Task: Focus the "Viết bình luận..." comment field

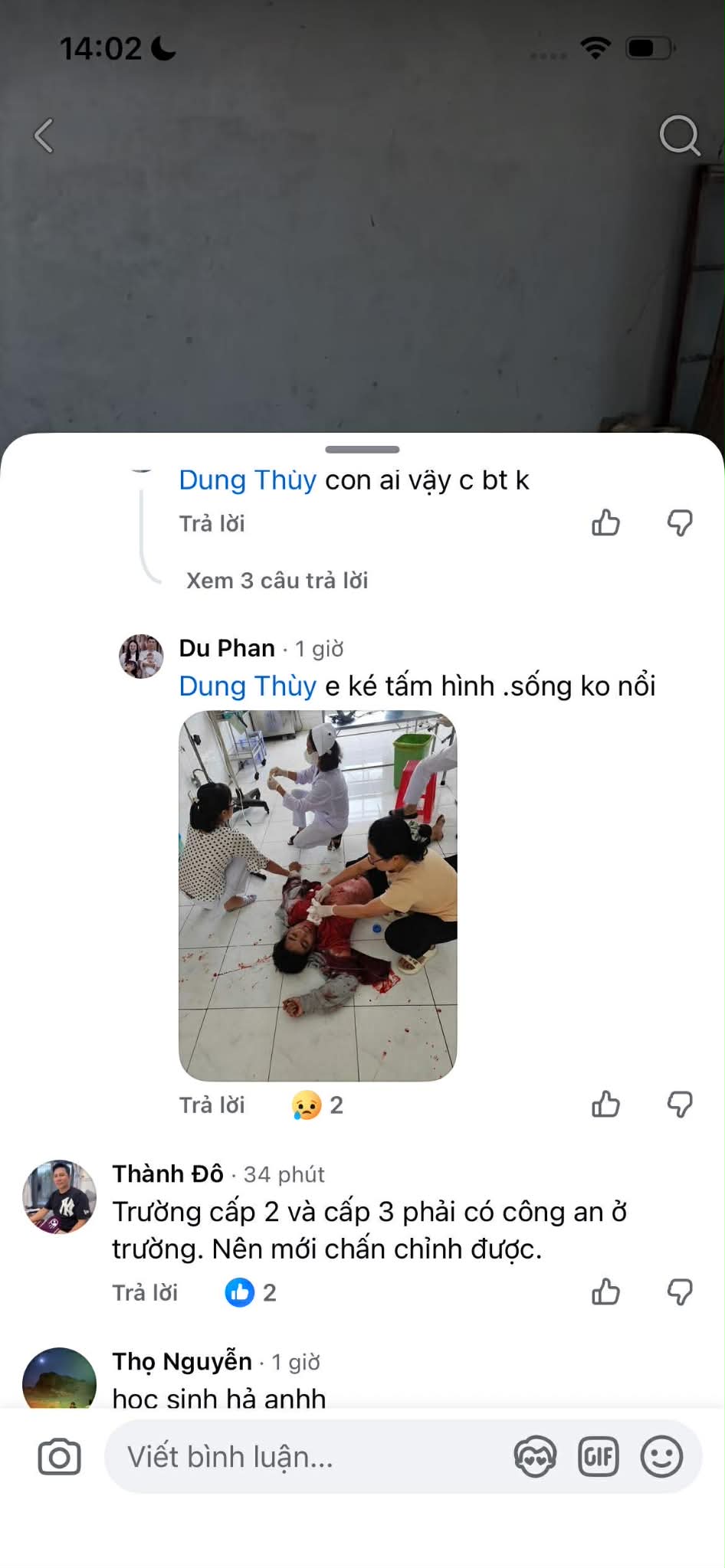Action: tap(307, 1457)
